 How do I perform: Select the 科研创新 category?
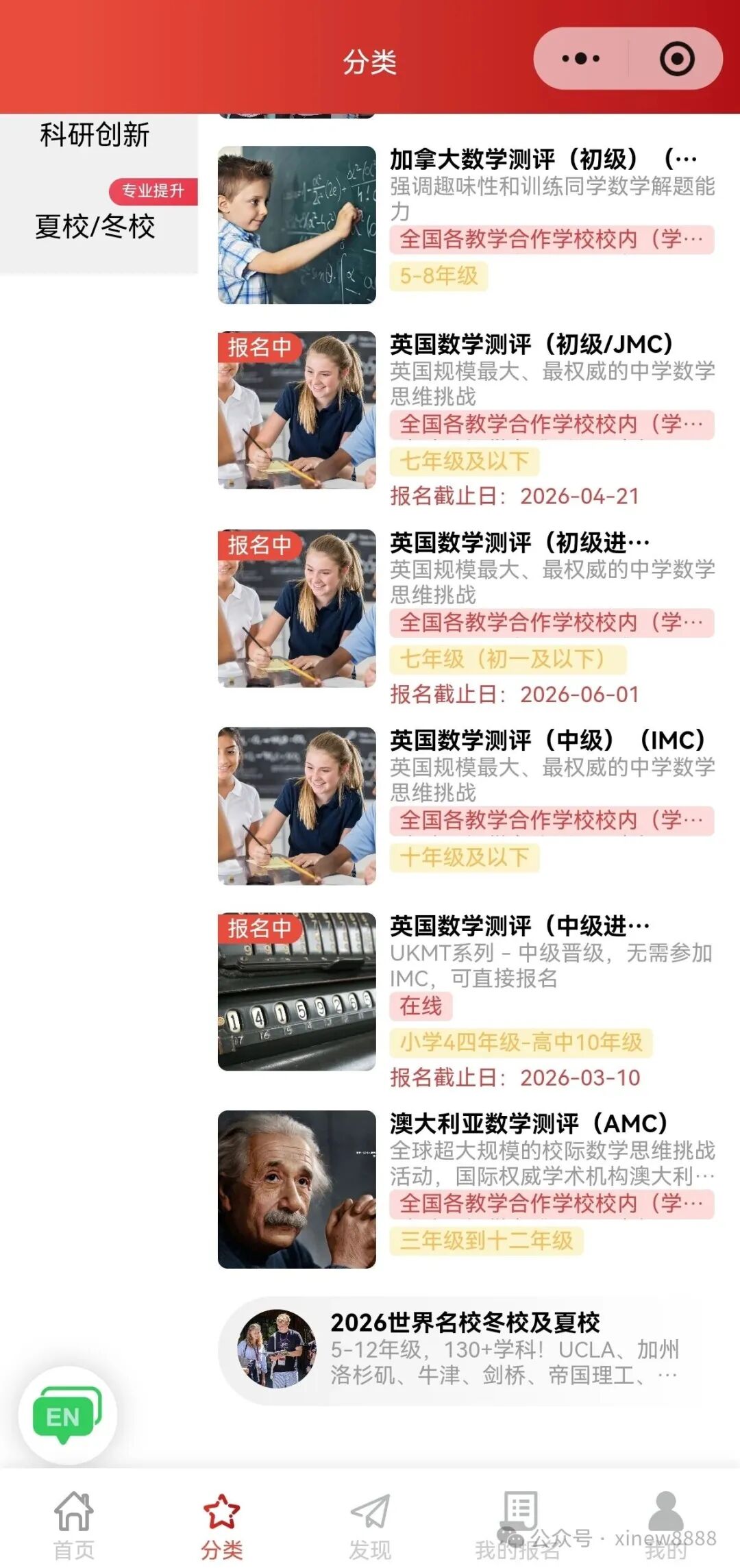(x=95, y=135)
